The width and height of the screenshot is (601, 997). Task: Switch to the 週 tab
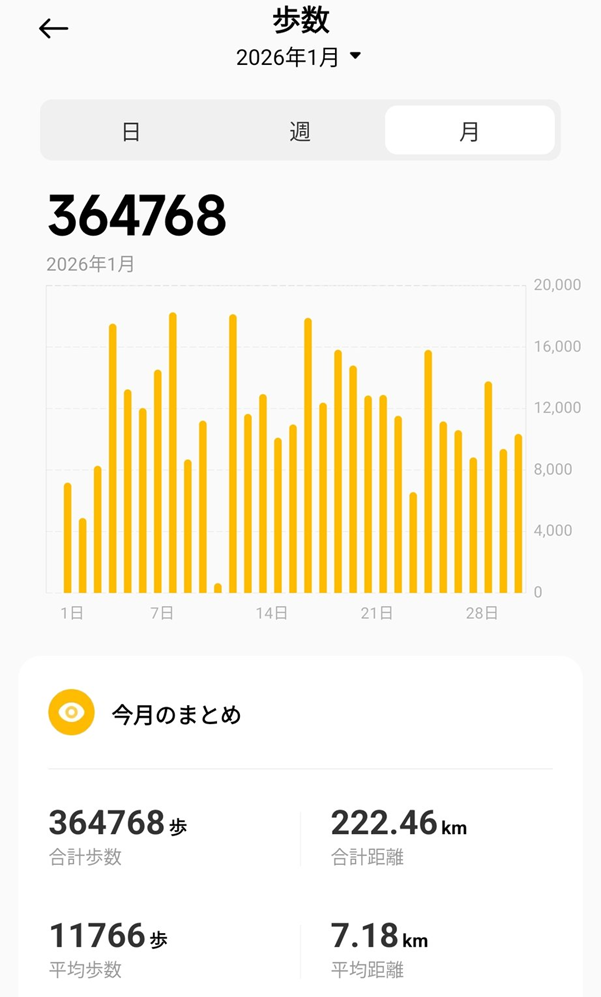[x=300, y=131]
